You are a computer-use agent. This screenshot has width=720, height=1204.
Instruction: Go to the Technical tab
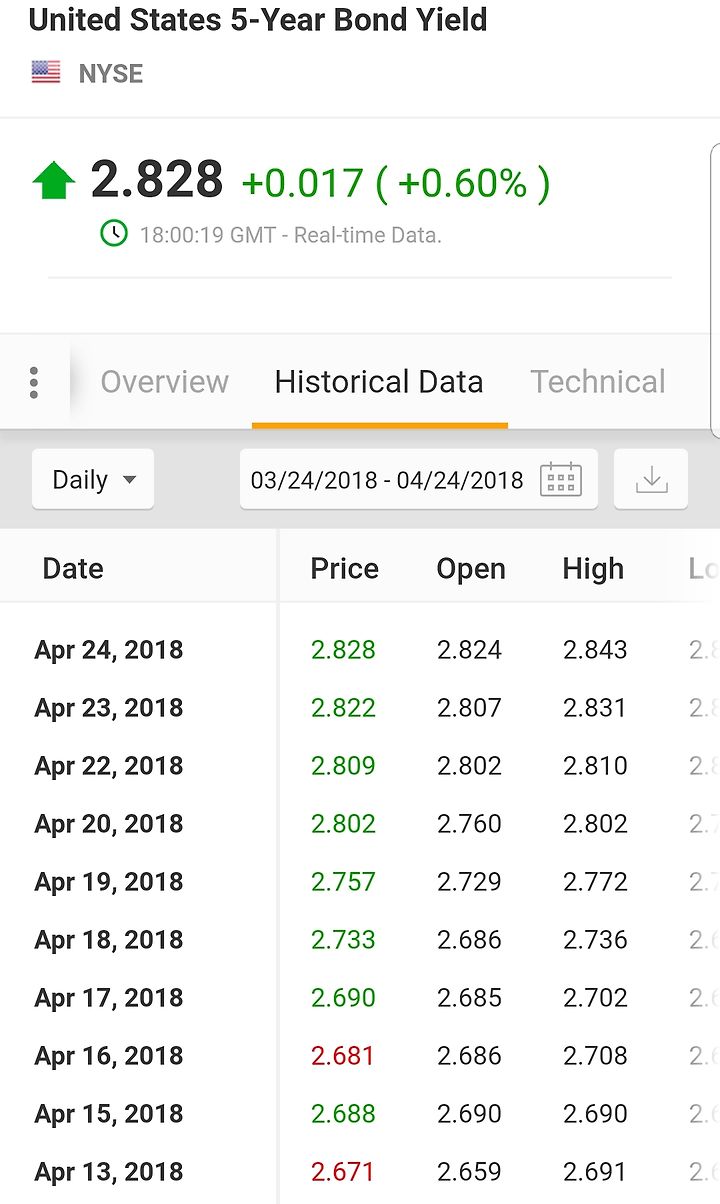[x=598, y=382]
